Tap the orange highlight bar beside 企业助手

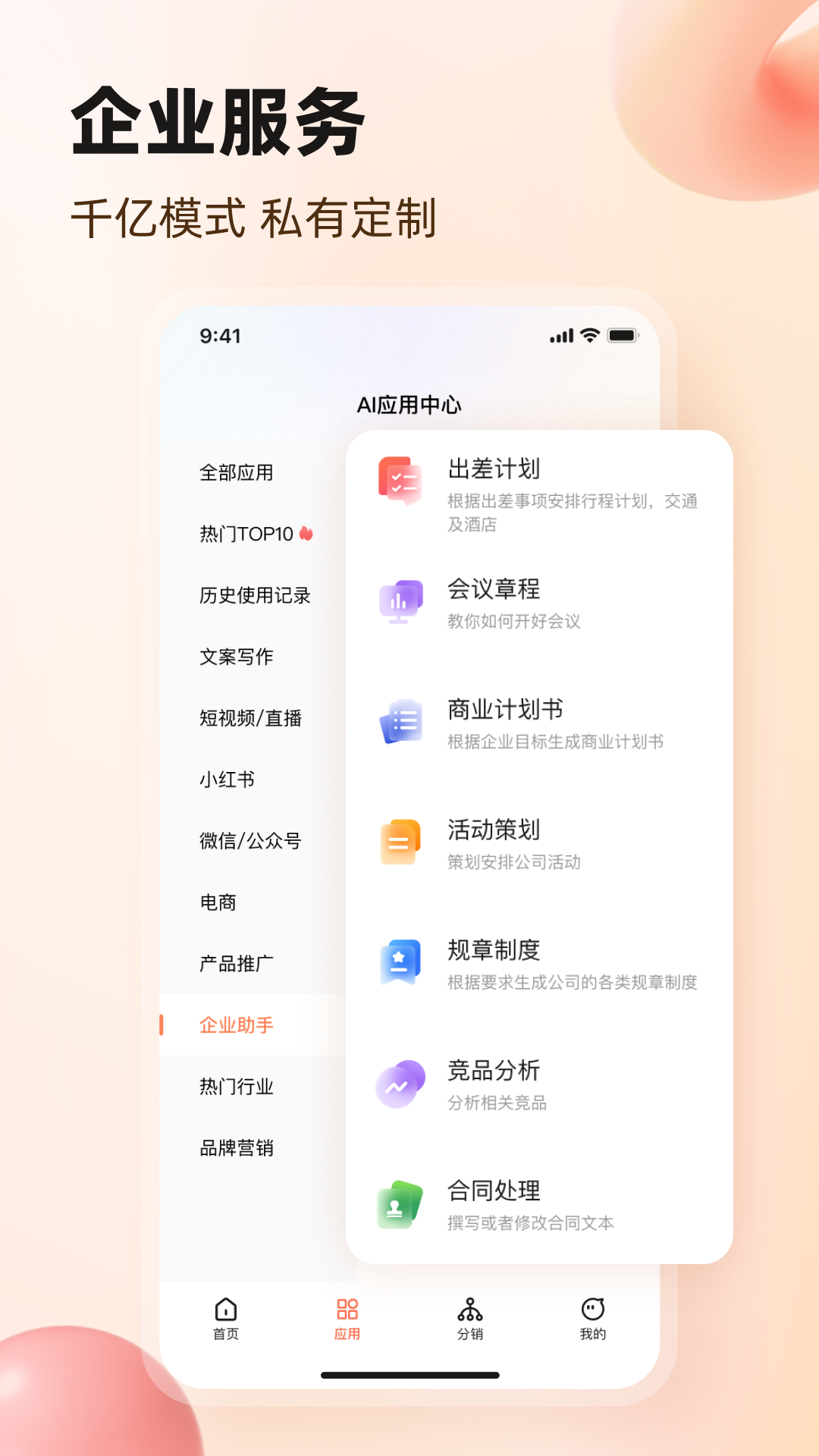162,1024
